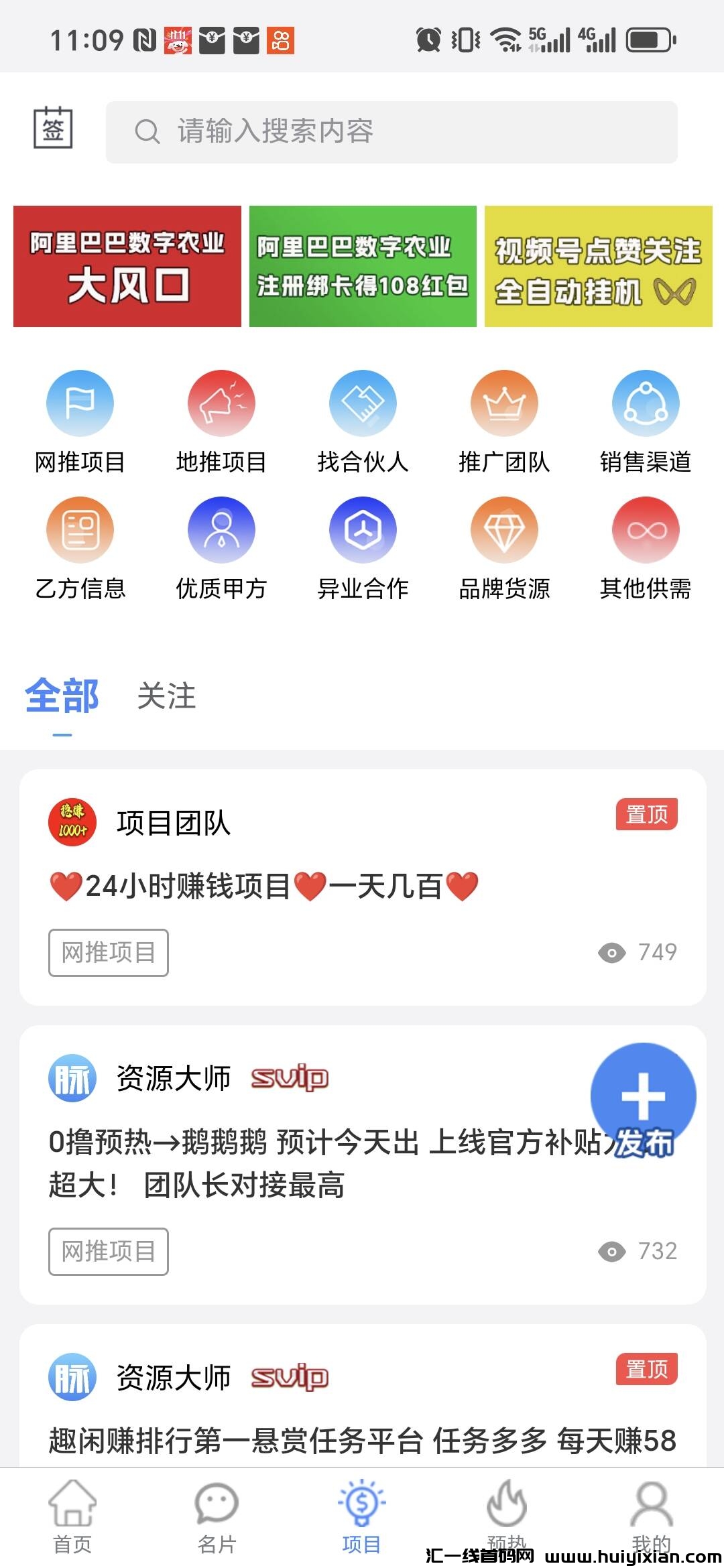Open the 网推项目 category icon
This screenshot has width=724, height=1568.
(x=80, y=403)
